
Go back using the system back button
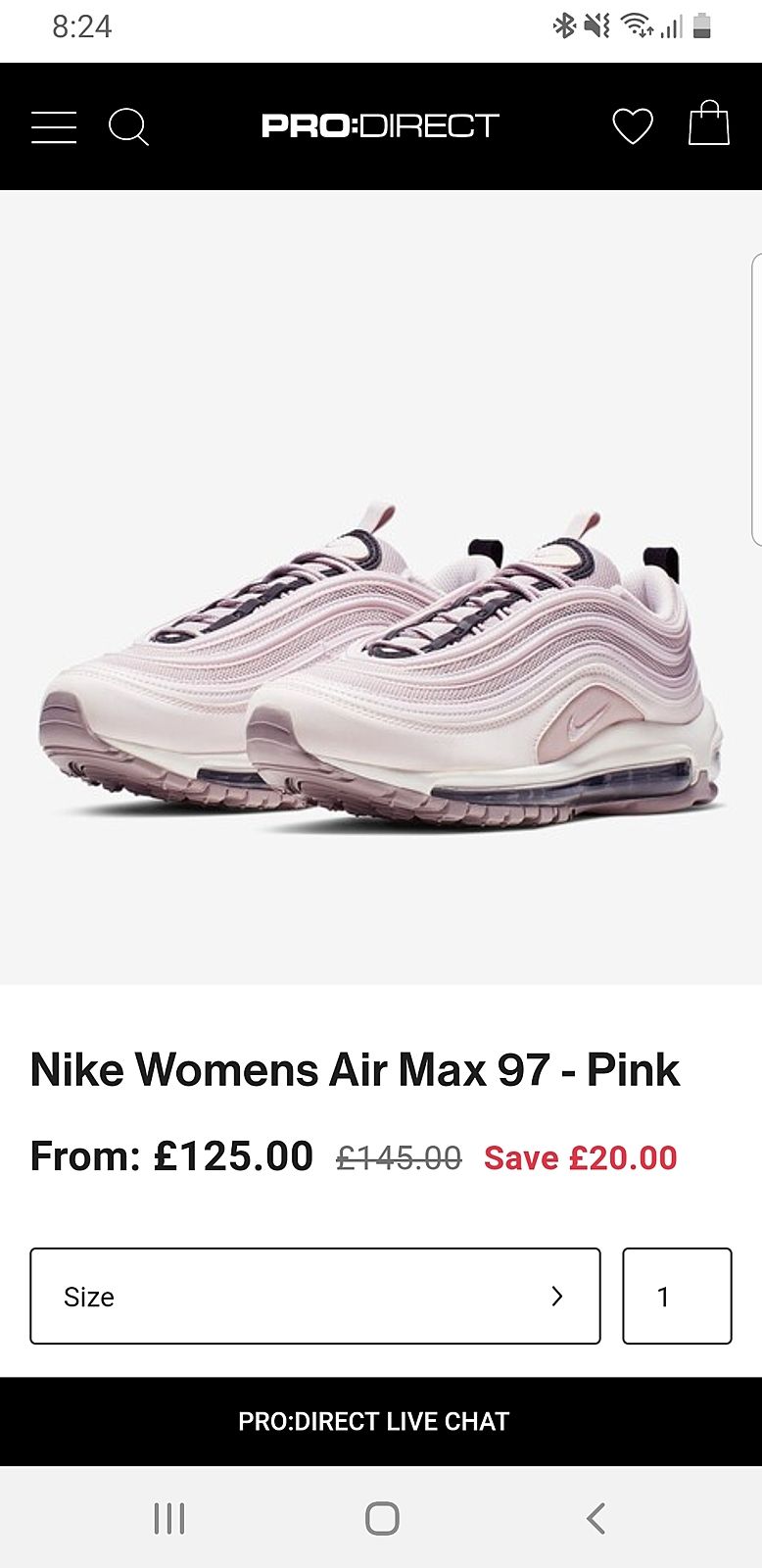595,1518
